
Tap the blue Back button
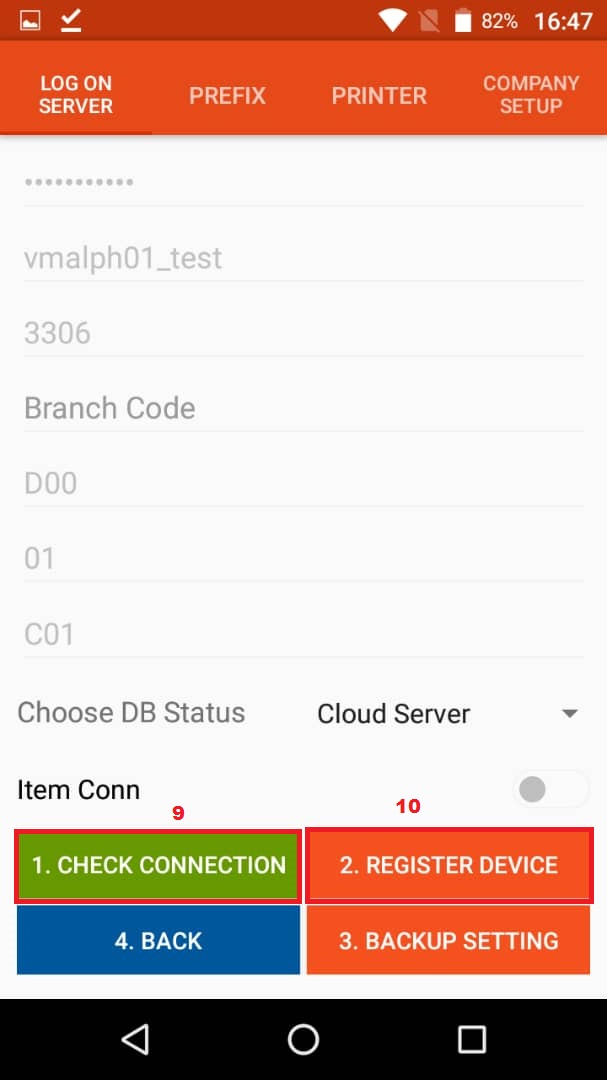coord(158,941)
